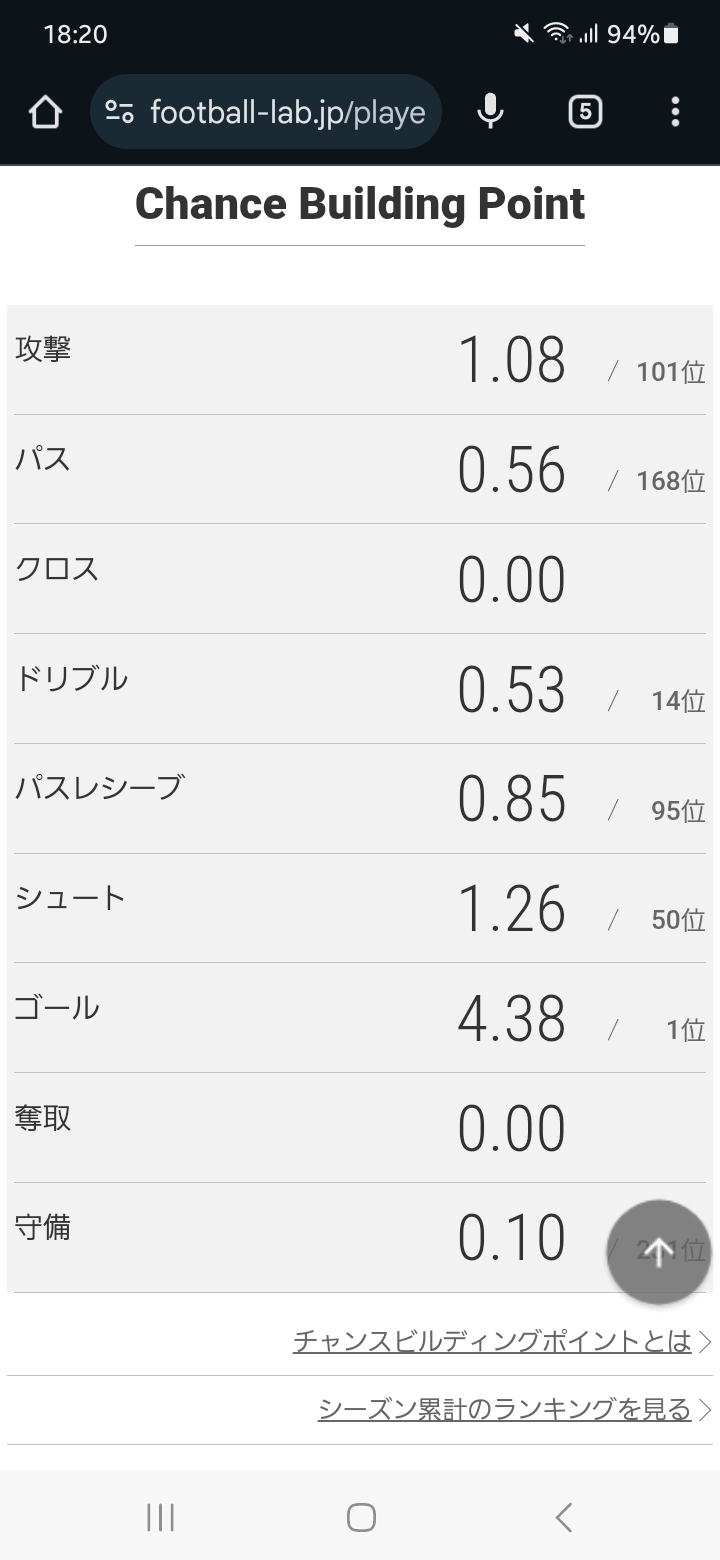
Task: Open the tab switcher showing 5 tabs
Action: [x=585, y=112]
